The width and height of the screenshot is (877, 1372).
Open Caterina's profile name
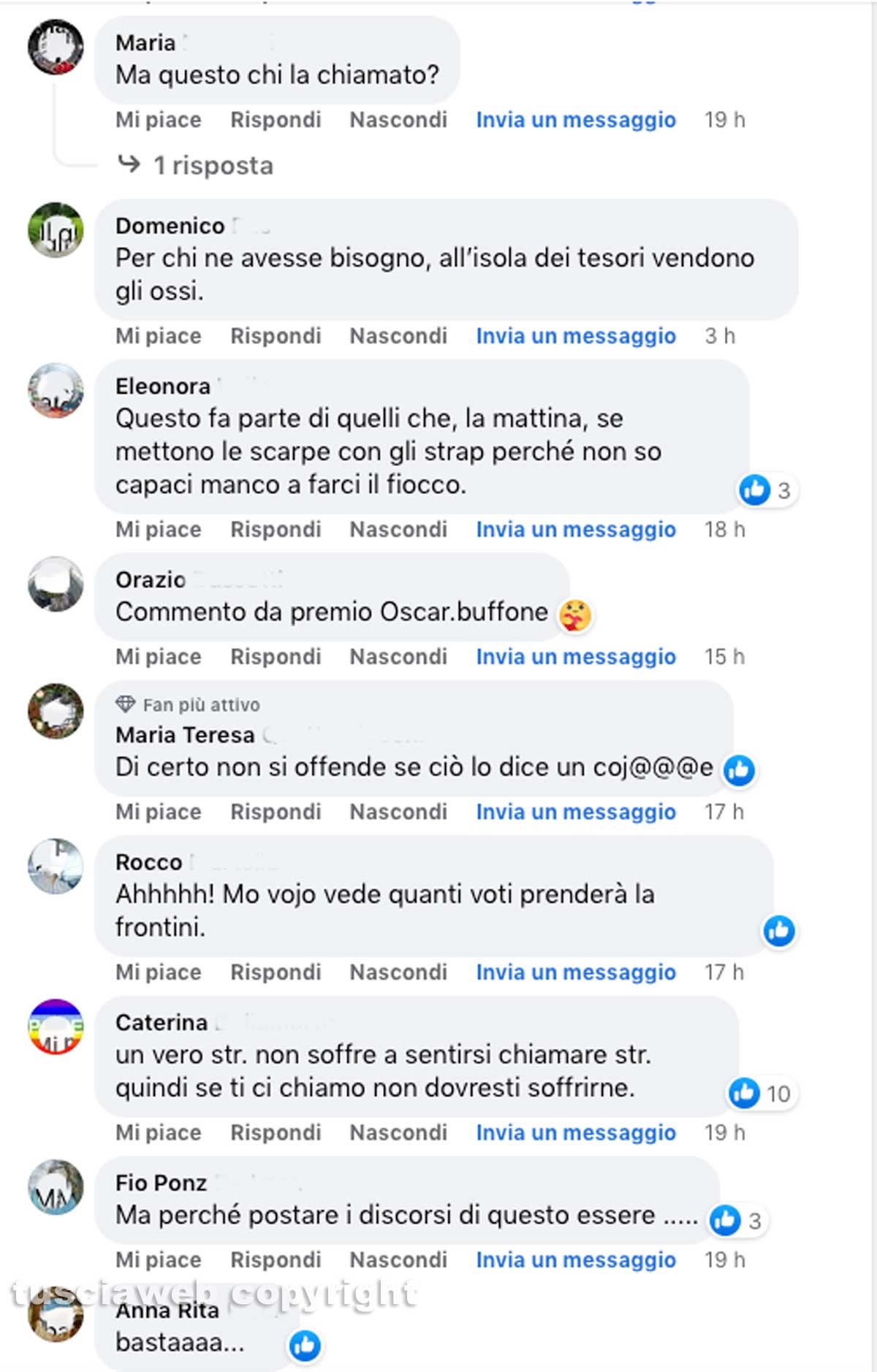coord(162,1023)
